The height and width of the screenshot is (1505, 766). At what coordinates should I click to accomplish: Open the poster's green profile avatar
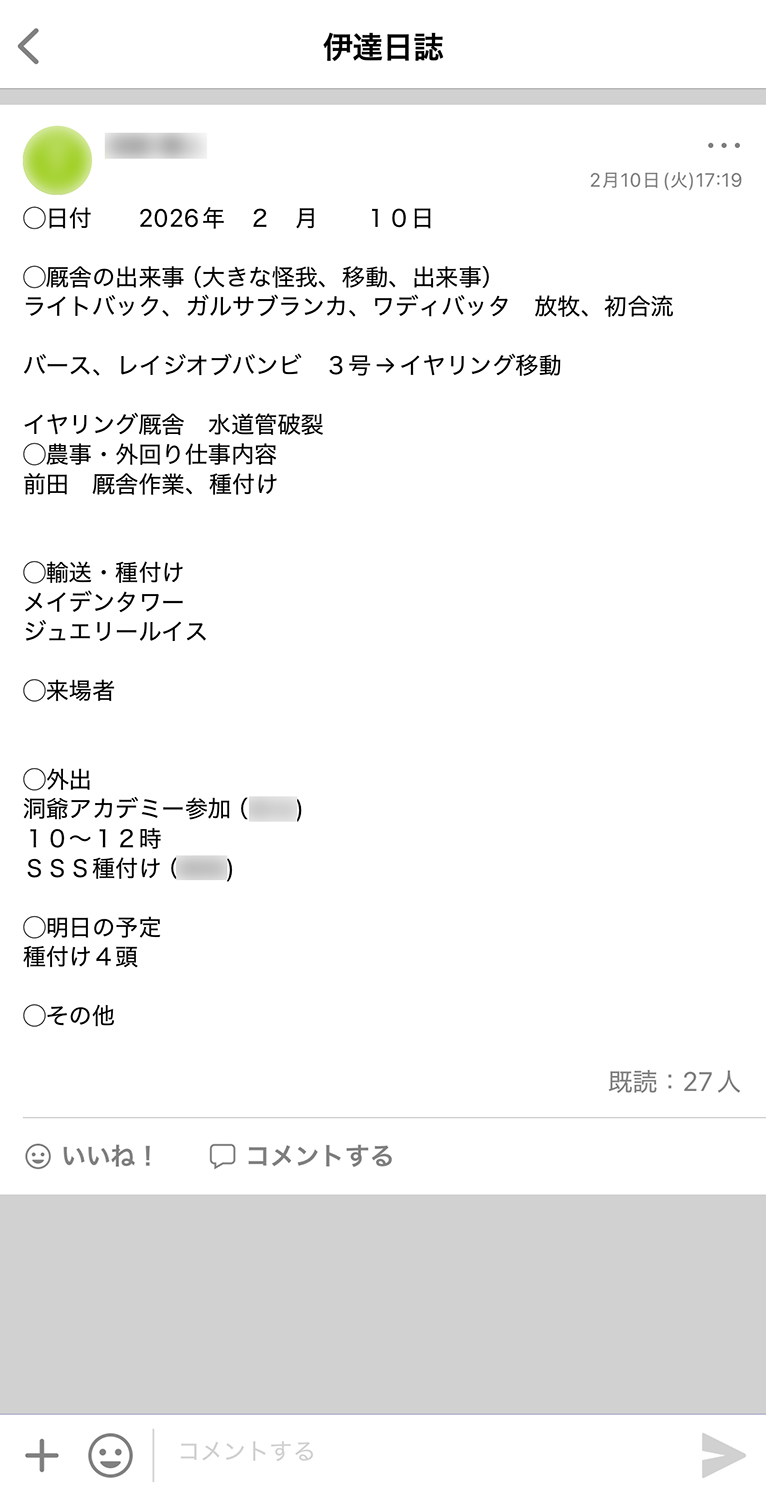point(57,160)
